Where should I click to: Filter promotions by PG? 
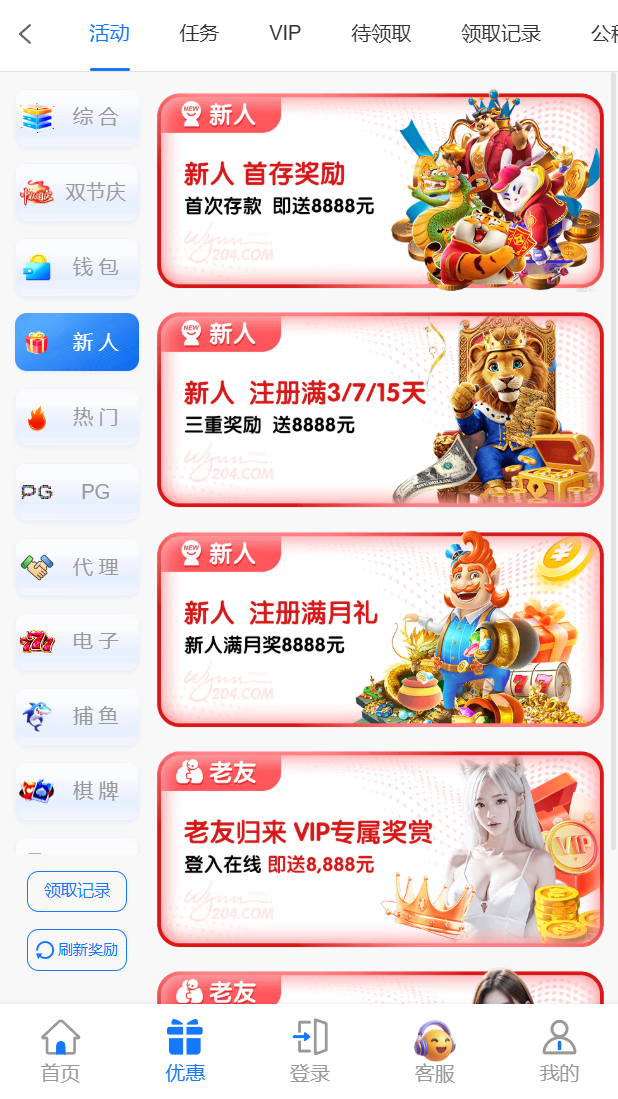(77, 492)
